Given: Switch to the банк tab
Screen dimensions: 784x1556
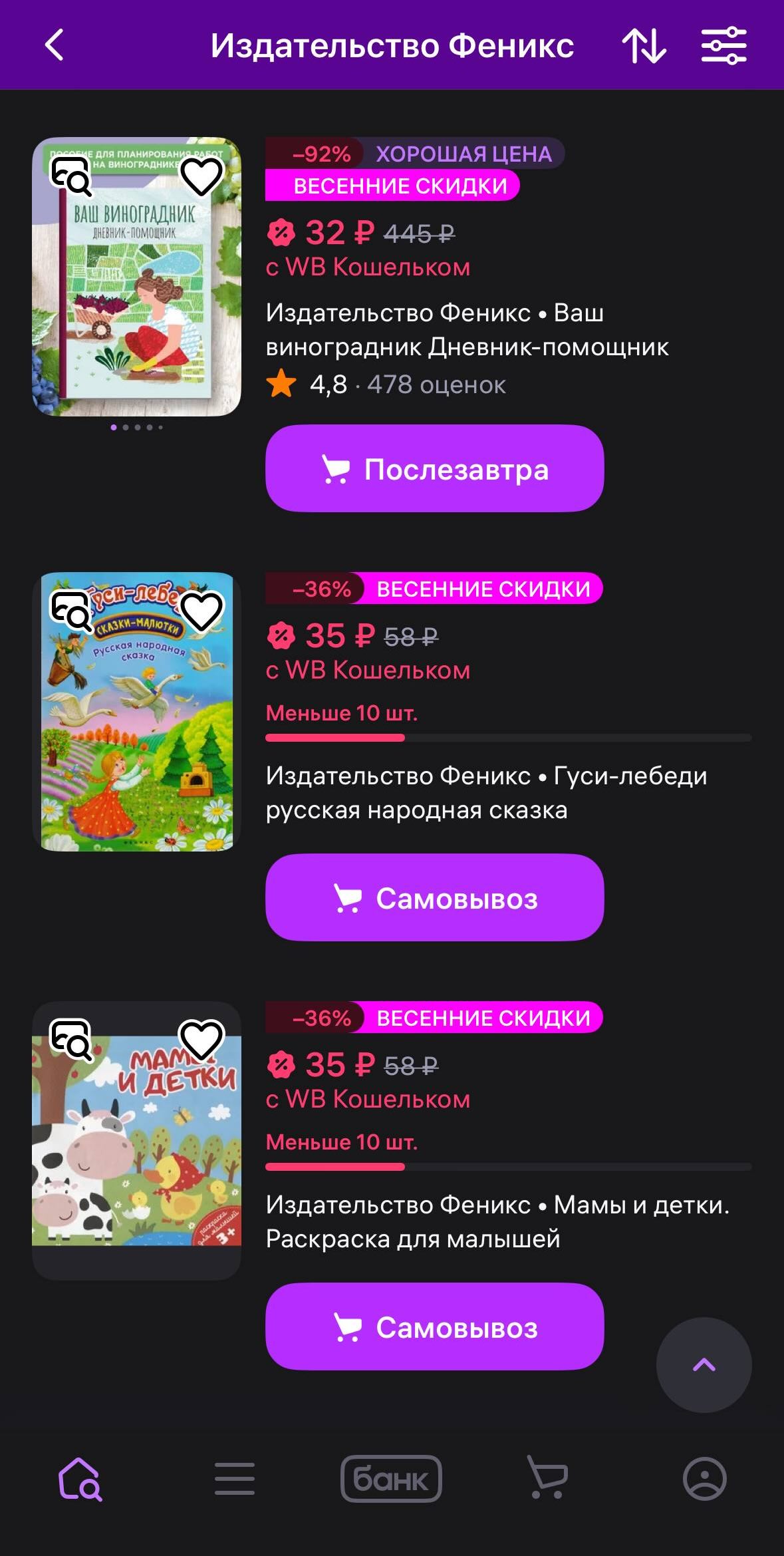Looking at the screenshot, I should click(x=391, y=1479).
